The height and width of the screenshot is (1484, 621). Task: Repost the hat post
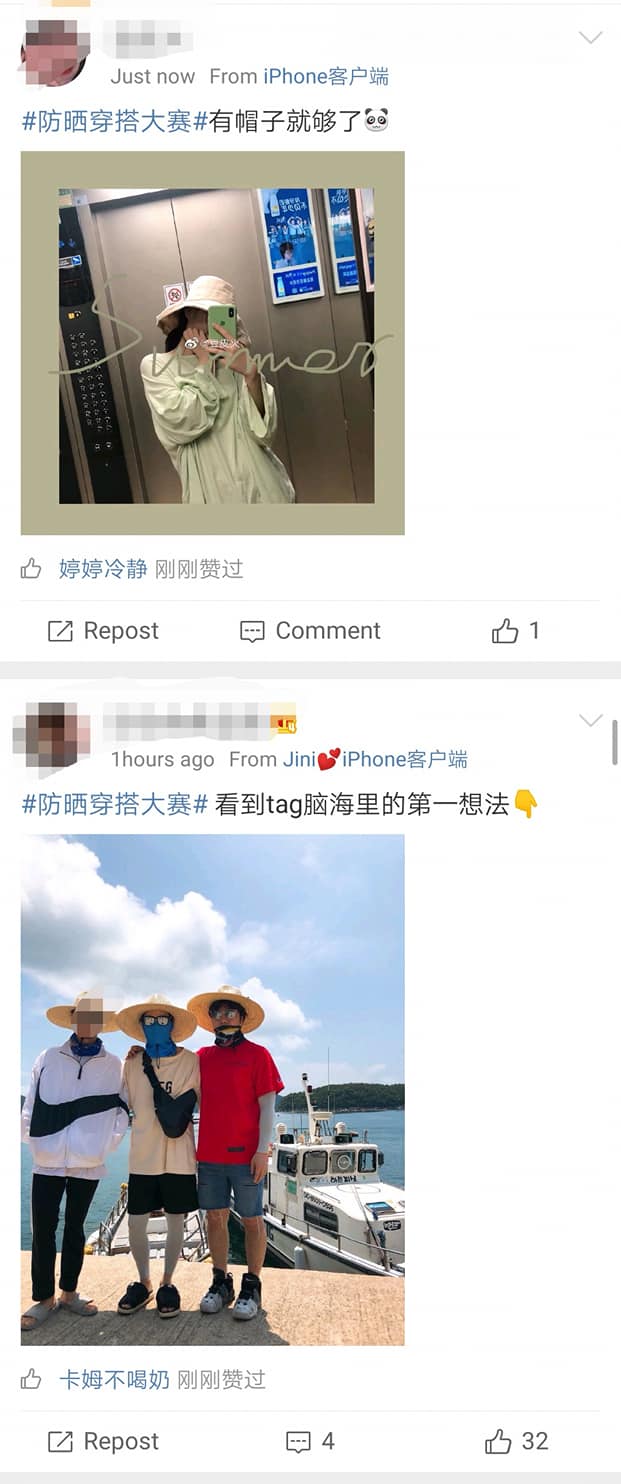[104, 631]
